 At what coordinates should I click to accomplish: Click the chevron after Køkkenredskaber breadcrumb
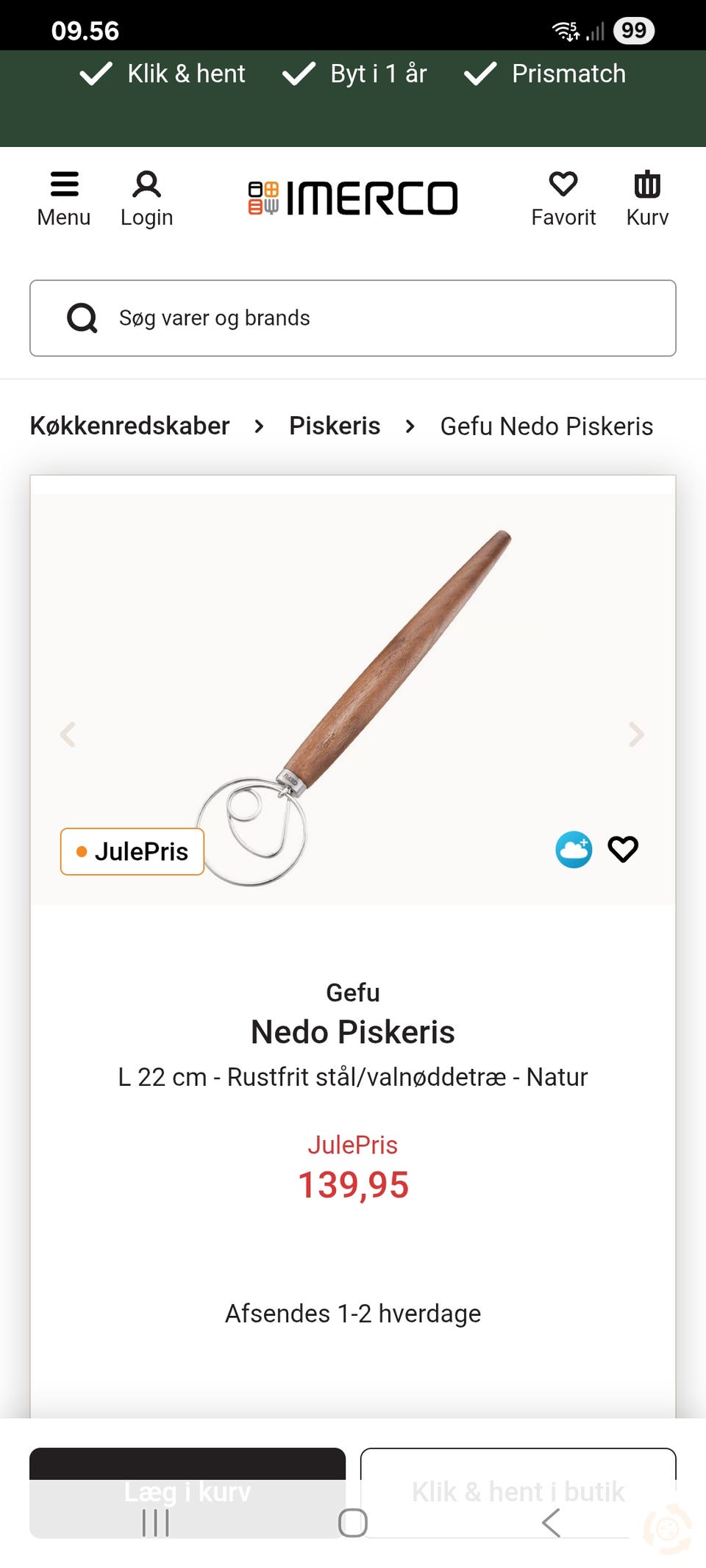[x=259, y=426]
